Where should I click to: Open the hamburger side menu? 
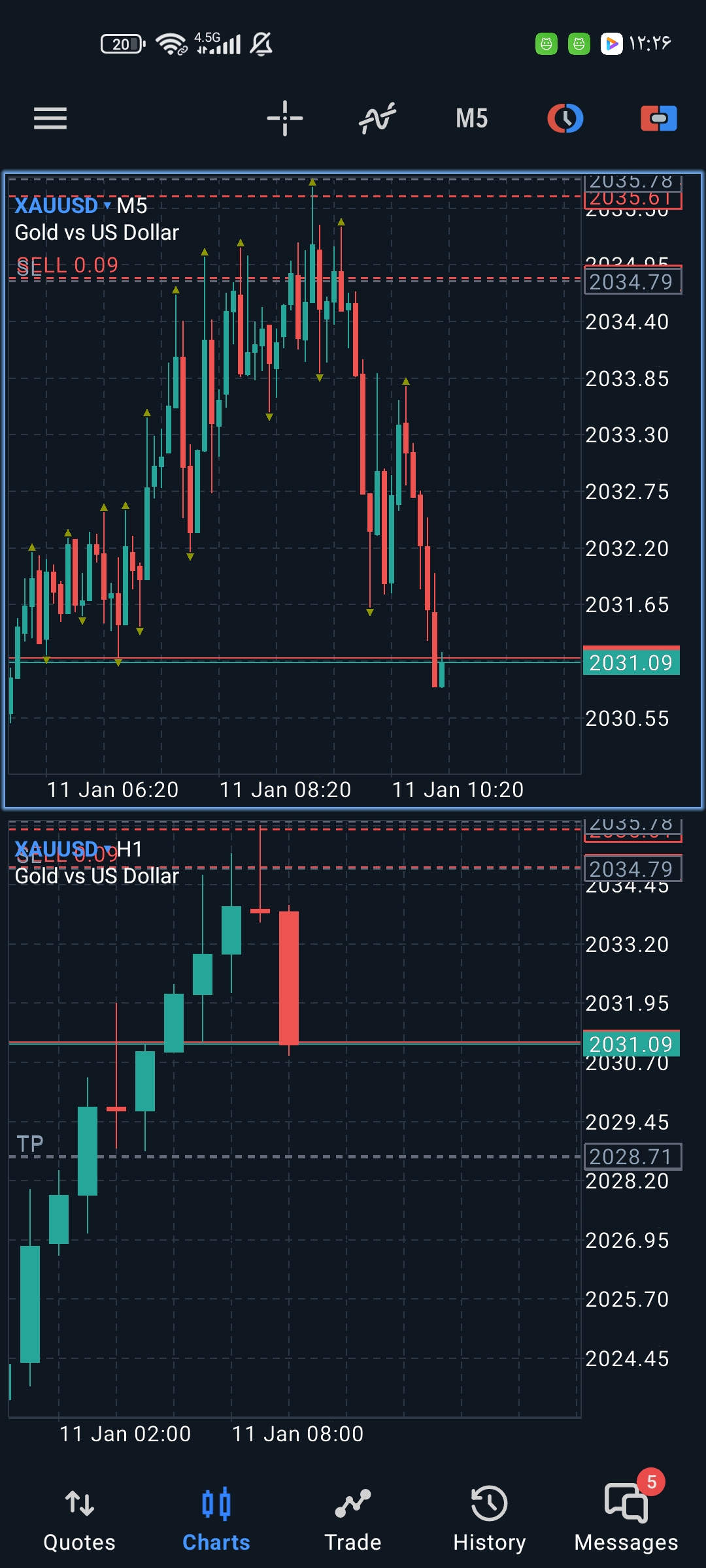click(50, 118)
